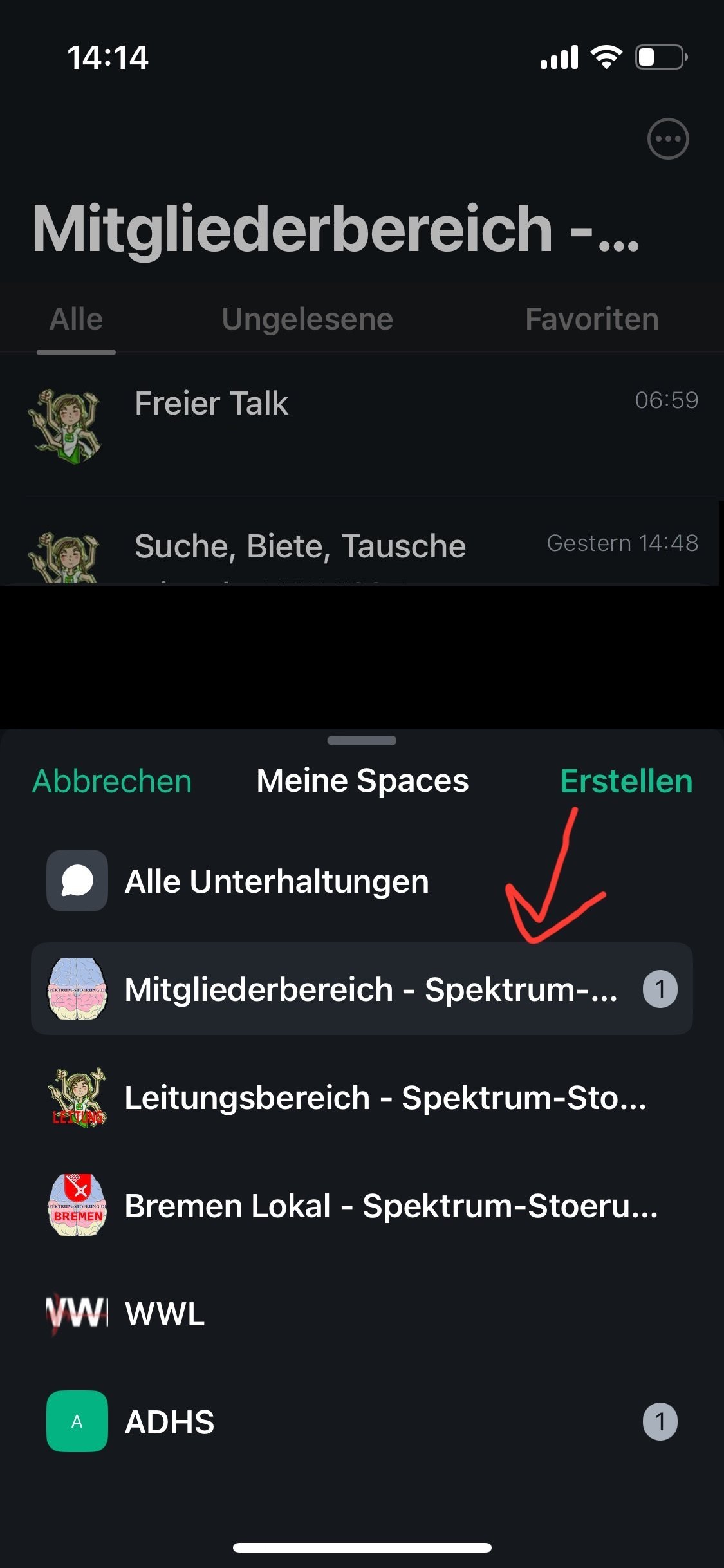The image size is (724, 1568).
Task: Cancel the Meine Spaces sheet with Abbrechen
Action: tap(112, 781)
